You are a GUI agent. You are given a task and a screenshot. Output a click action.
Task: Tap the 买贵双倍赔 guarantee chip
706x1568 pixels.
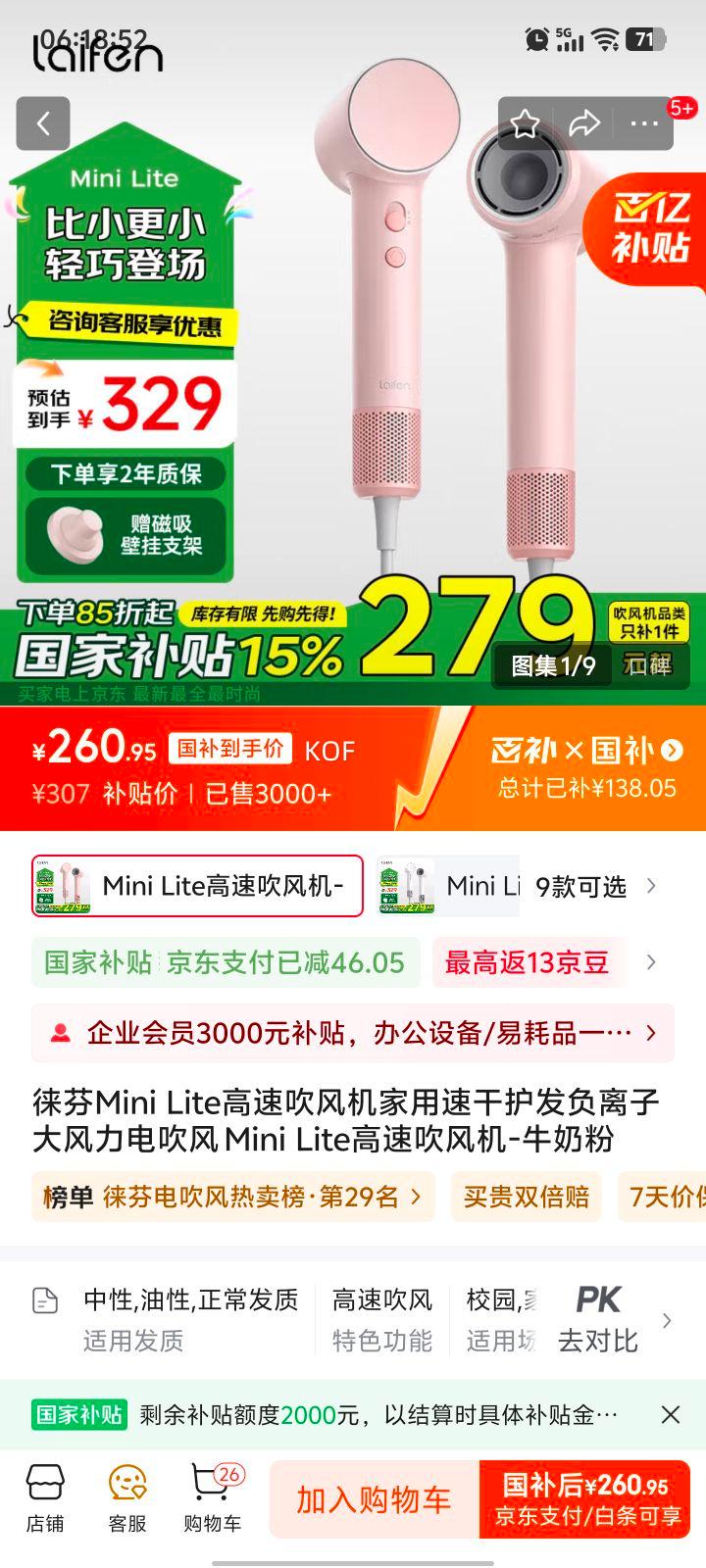527,1197
